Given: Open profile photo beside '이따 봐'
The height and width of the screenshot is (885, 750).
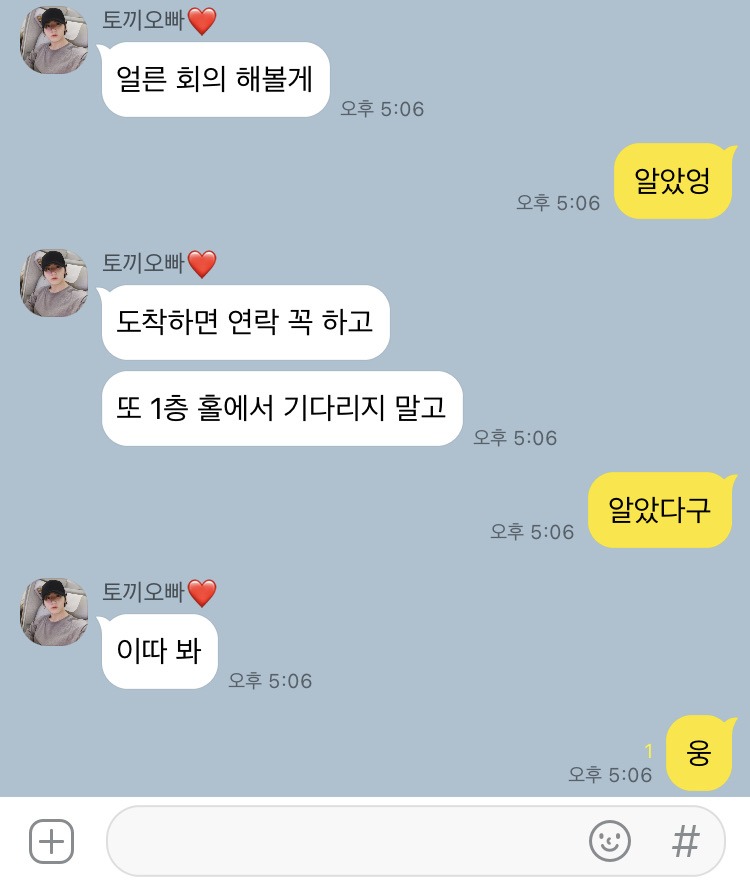Looking at the screenshot, I should (x=54, y=611).
